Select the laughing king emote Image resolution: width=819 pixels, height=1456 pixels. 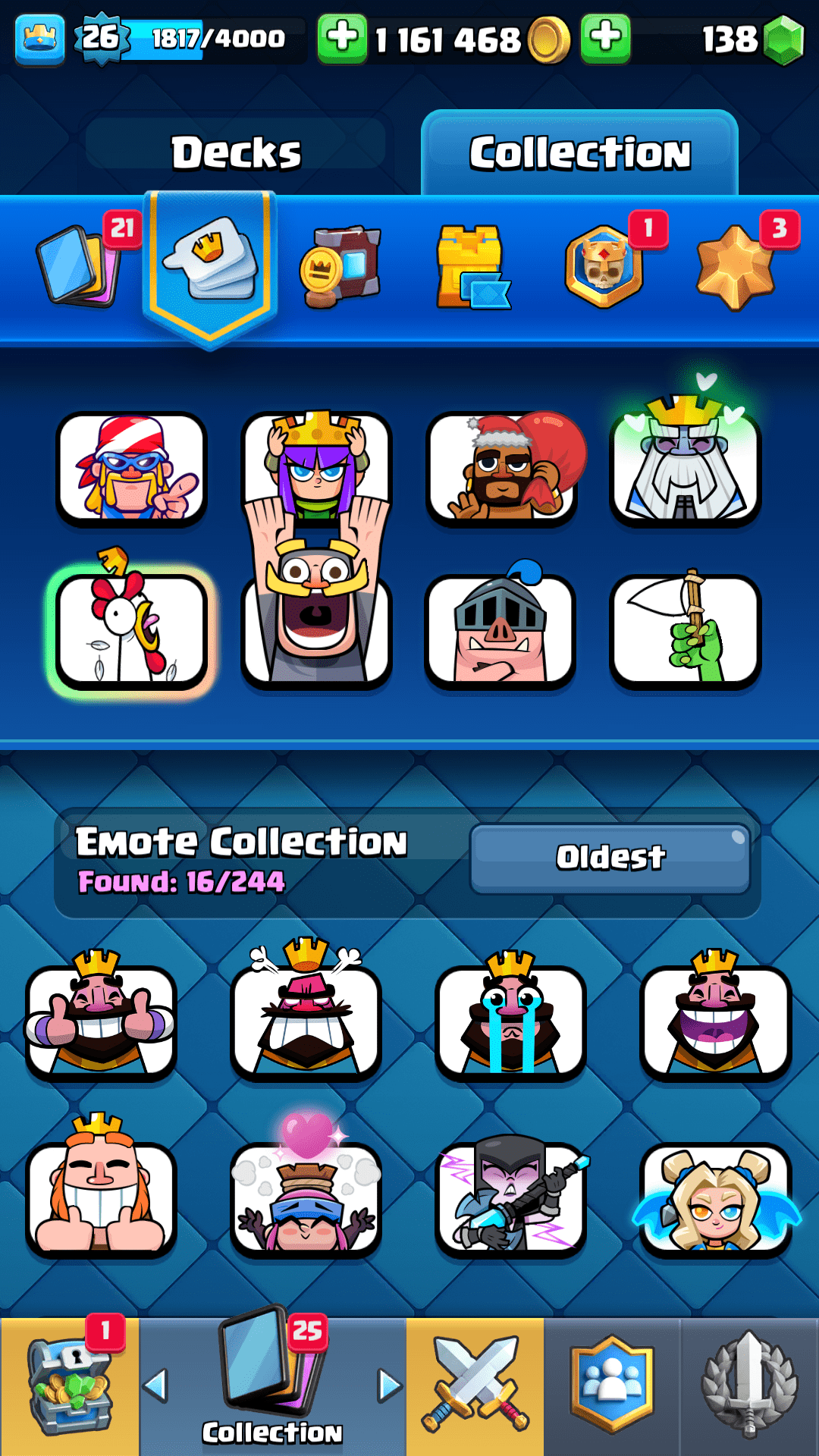(715, 1020)
